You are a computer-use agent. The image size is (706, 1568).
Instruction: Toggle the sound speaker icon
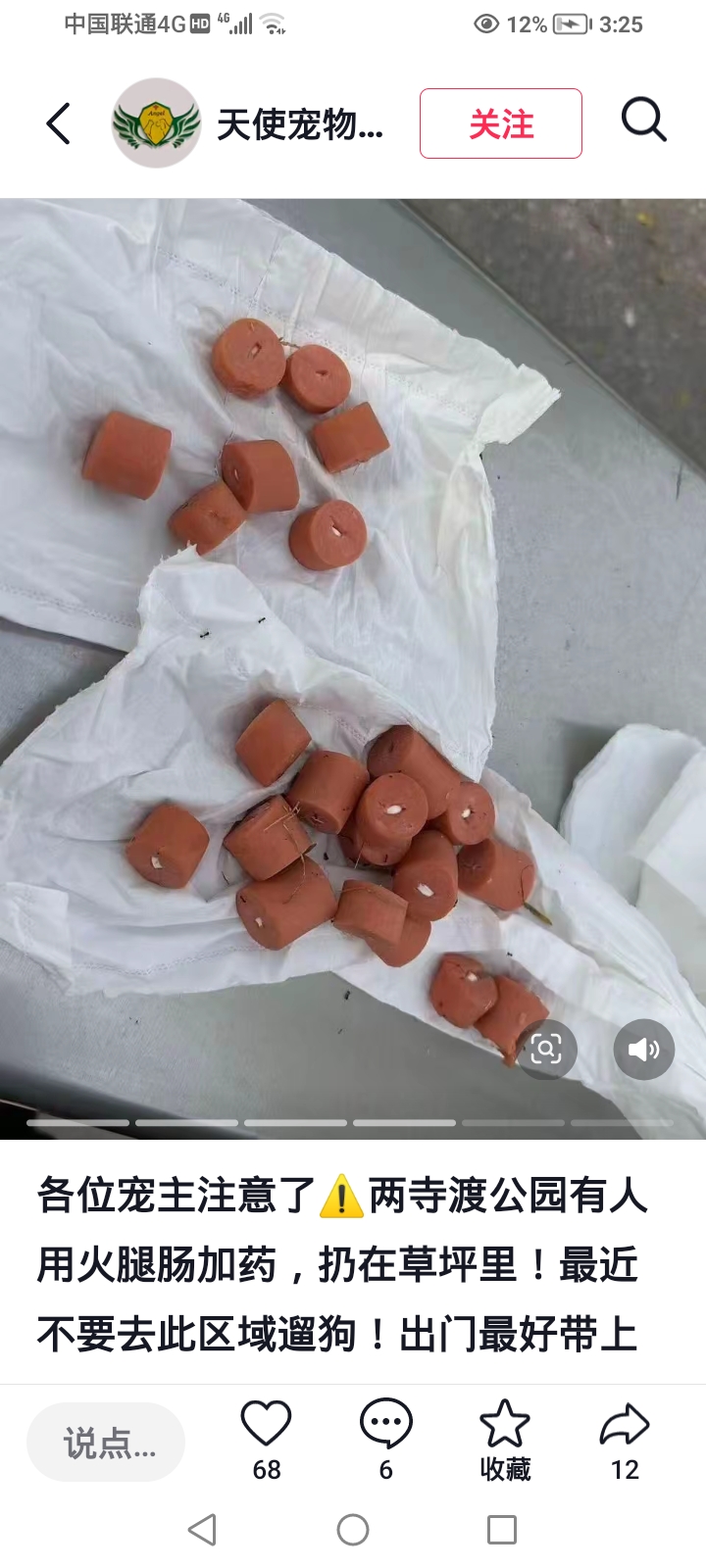click(x=643, y=1050)
